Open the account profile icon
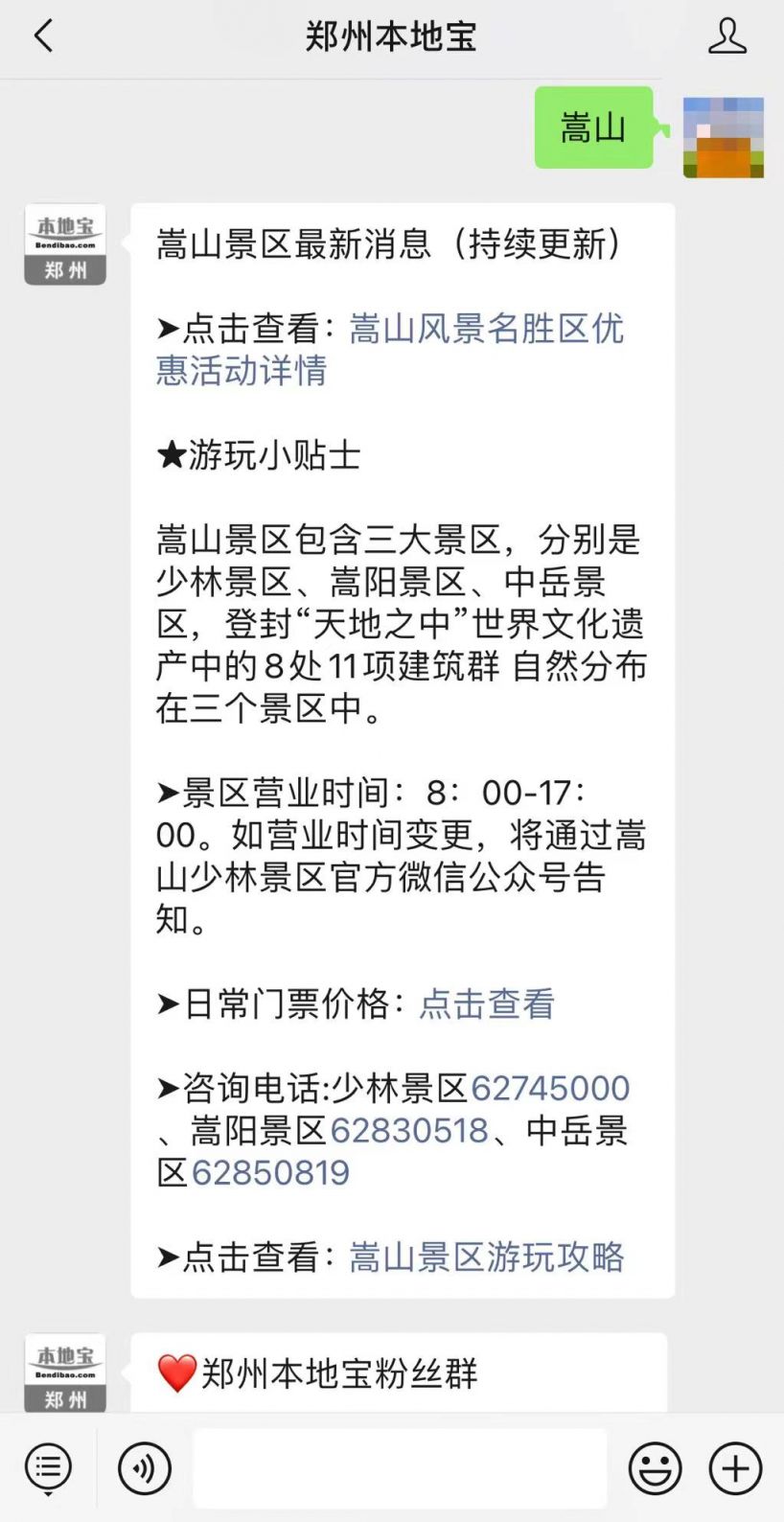 click(x=726, y=36)
